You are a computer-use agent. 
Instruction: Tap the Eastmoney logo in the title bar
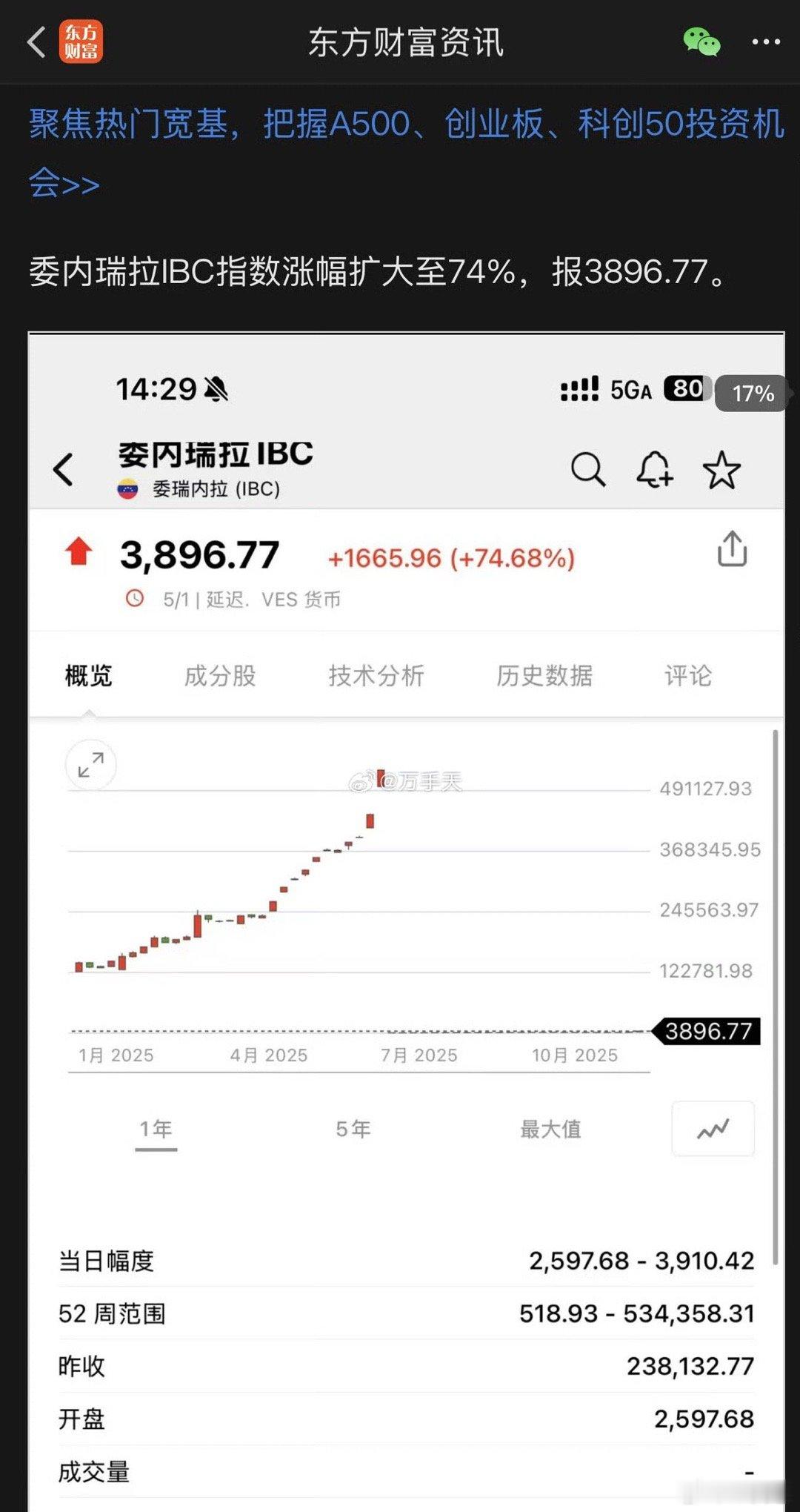pos(81,43)
